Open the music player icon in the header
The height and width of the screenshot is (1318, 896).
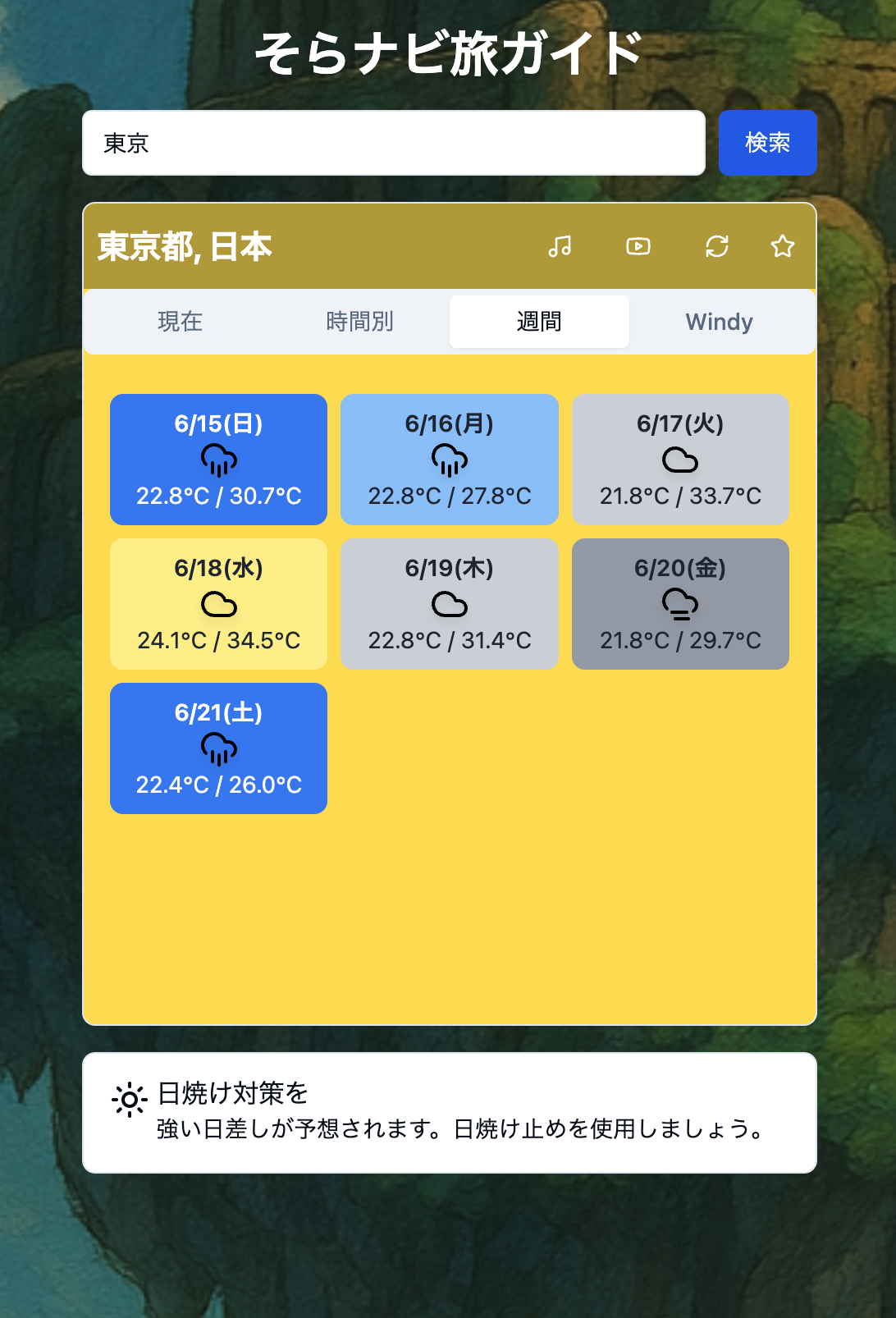[x=561, y=246]
